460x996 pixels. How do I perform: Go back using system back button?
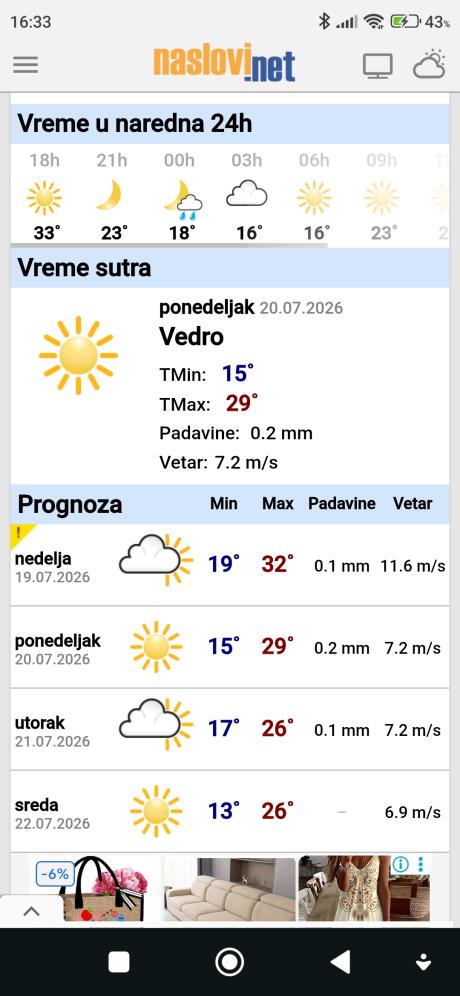[341, 962]
